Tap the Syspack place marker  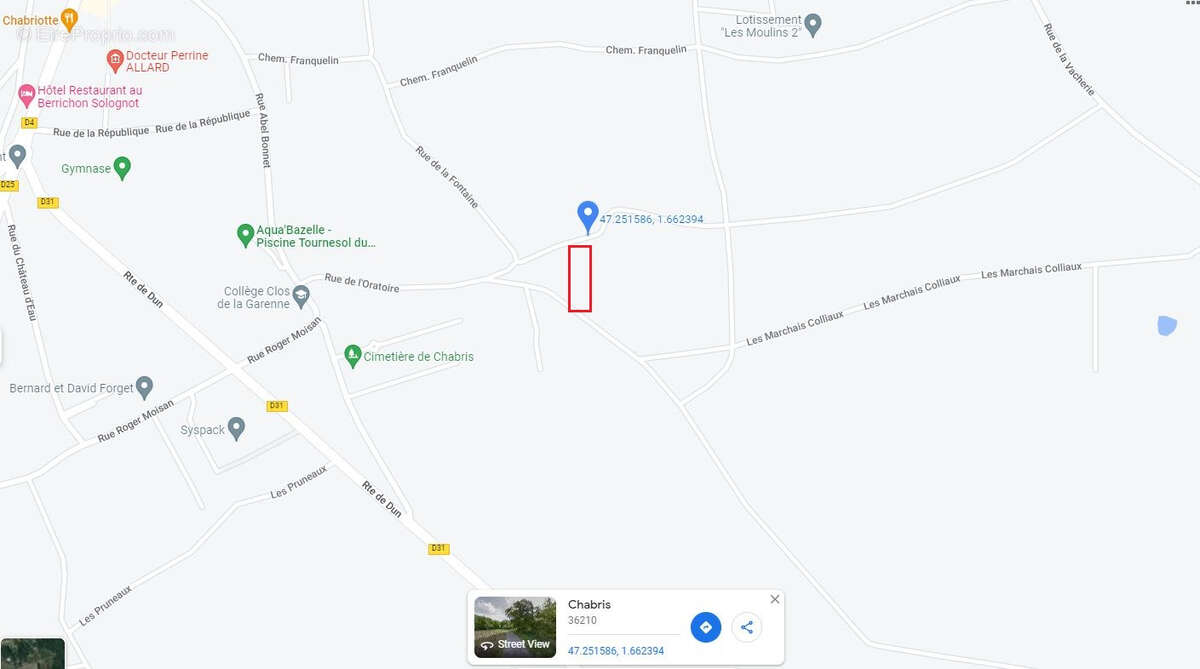click(x=236, y=428)
